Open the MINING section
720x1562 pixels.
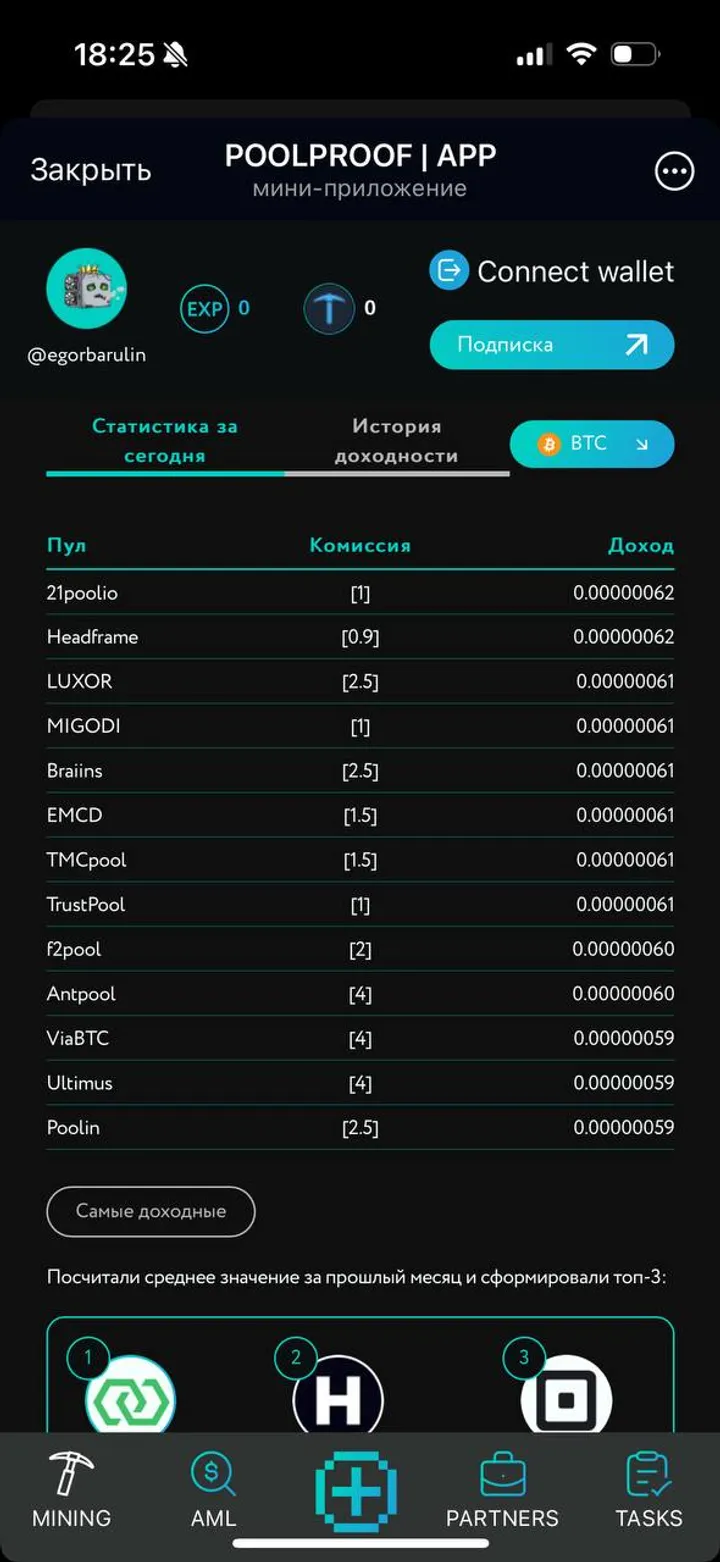pyautogui.click(x=71, y=1491)
